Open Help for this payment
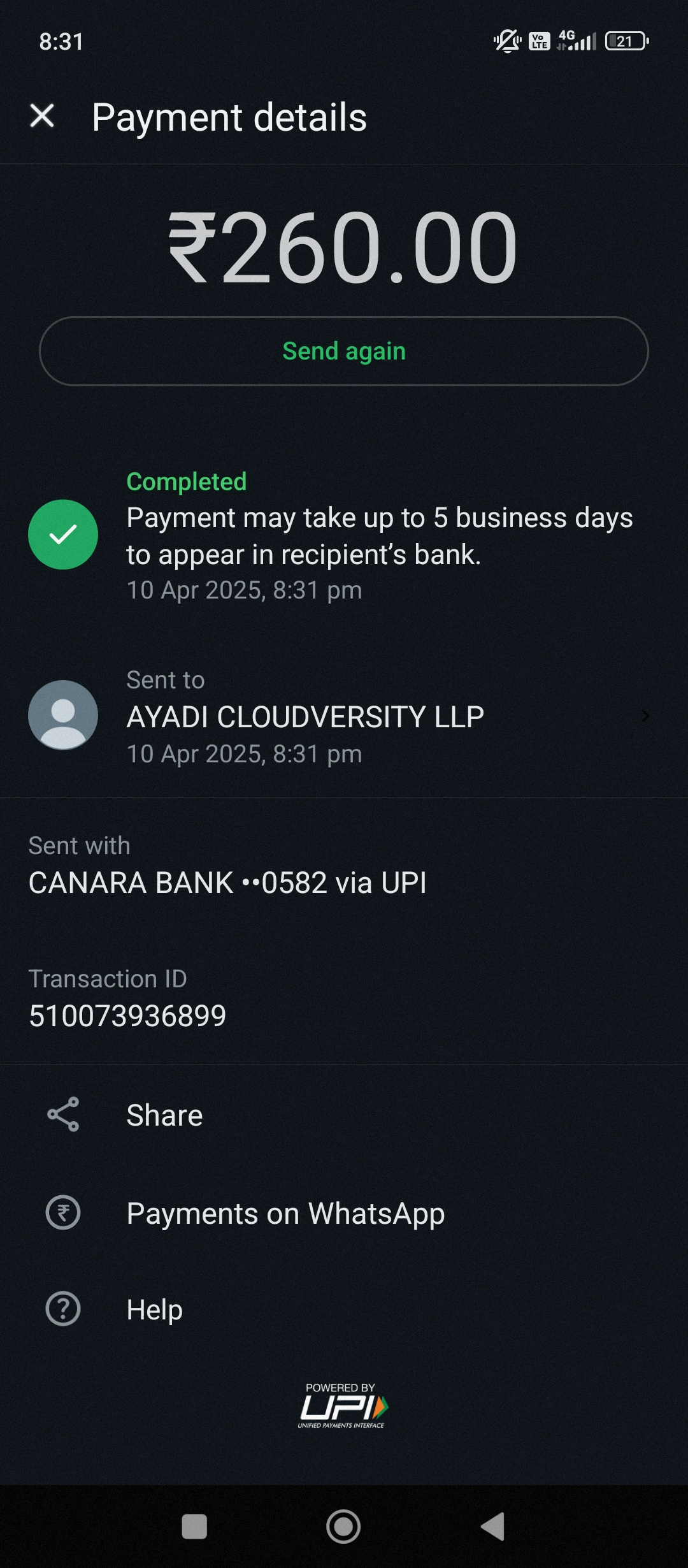Image resolution: width=688 pixels, height=1568 pixels. (x=154, y=1309)
